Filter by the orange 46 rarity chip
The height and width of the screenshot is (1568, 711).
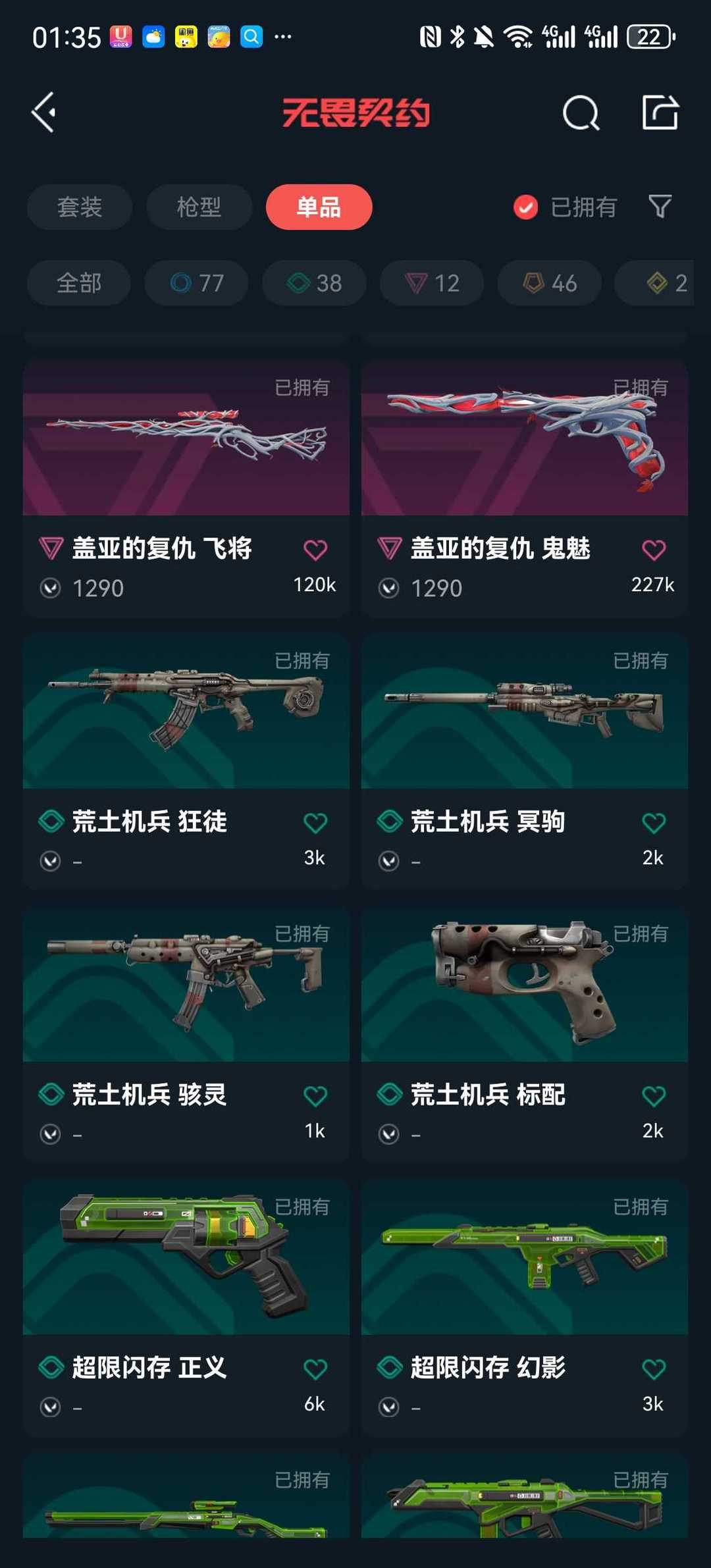pyautogui.click(x=549, y=283)
